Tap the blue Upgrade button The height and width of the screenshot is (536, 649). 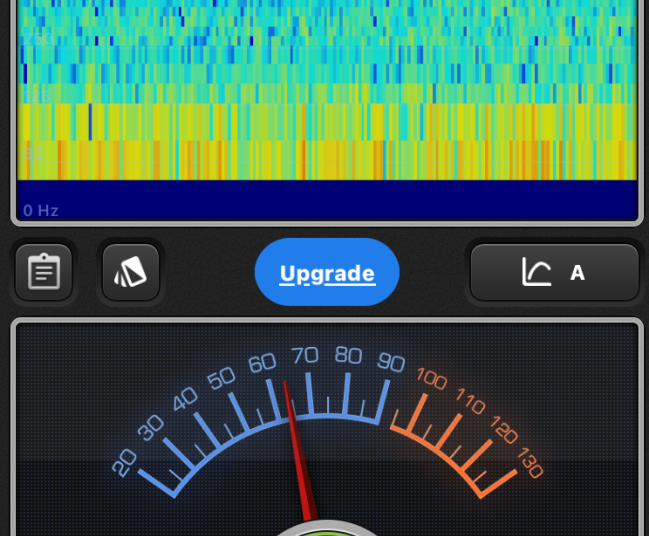click(327, 272)
